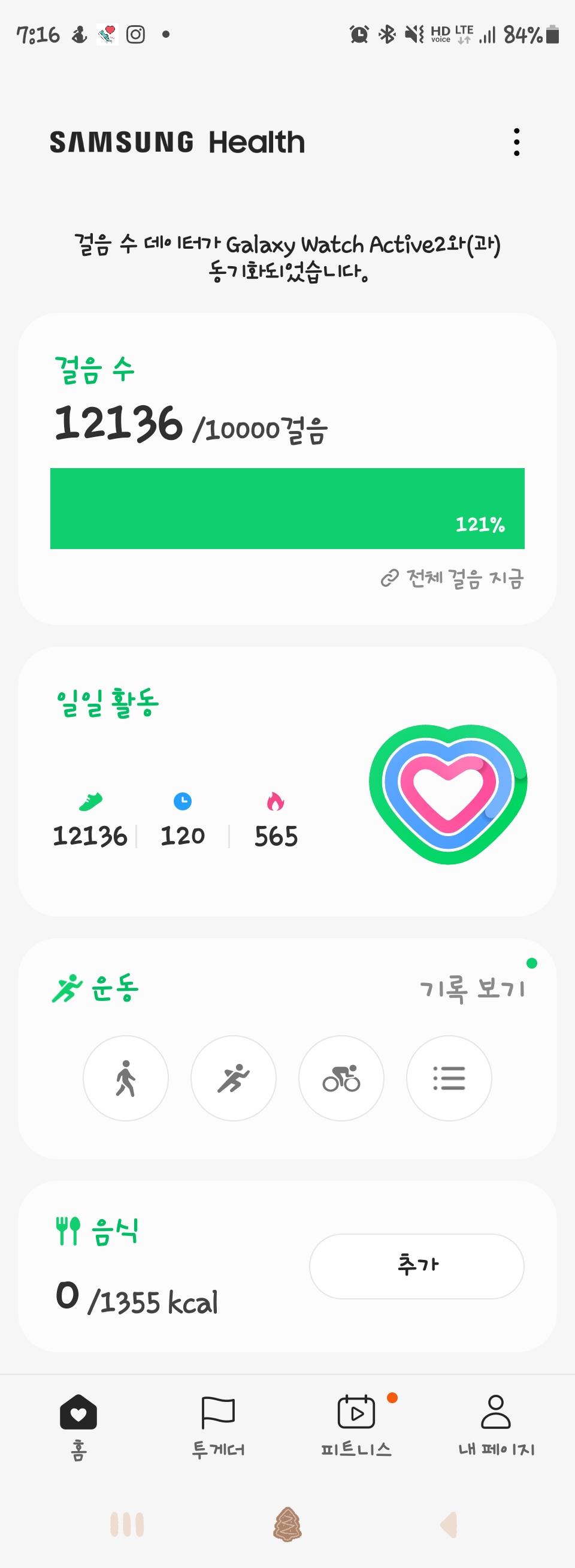Start a walking workout
This screenshot has width=575, height=1568.
pyautogui.click(x=126, y=1078)
